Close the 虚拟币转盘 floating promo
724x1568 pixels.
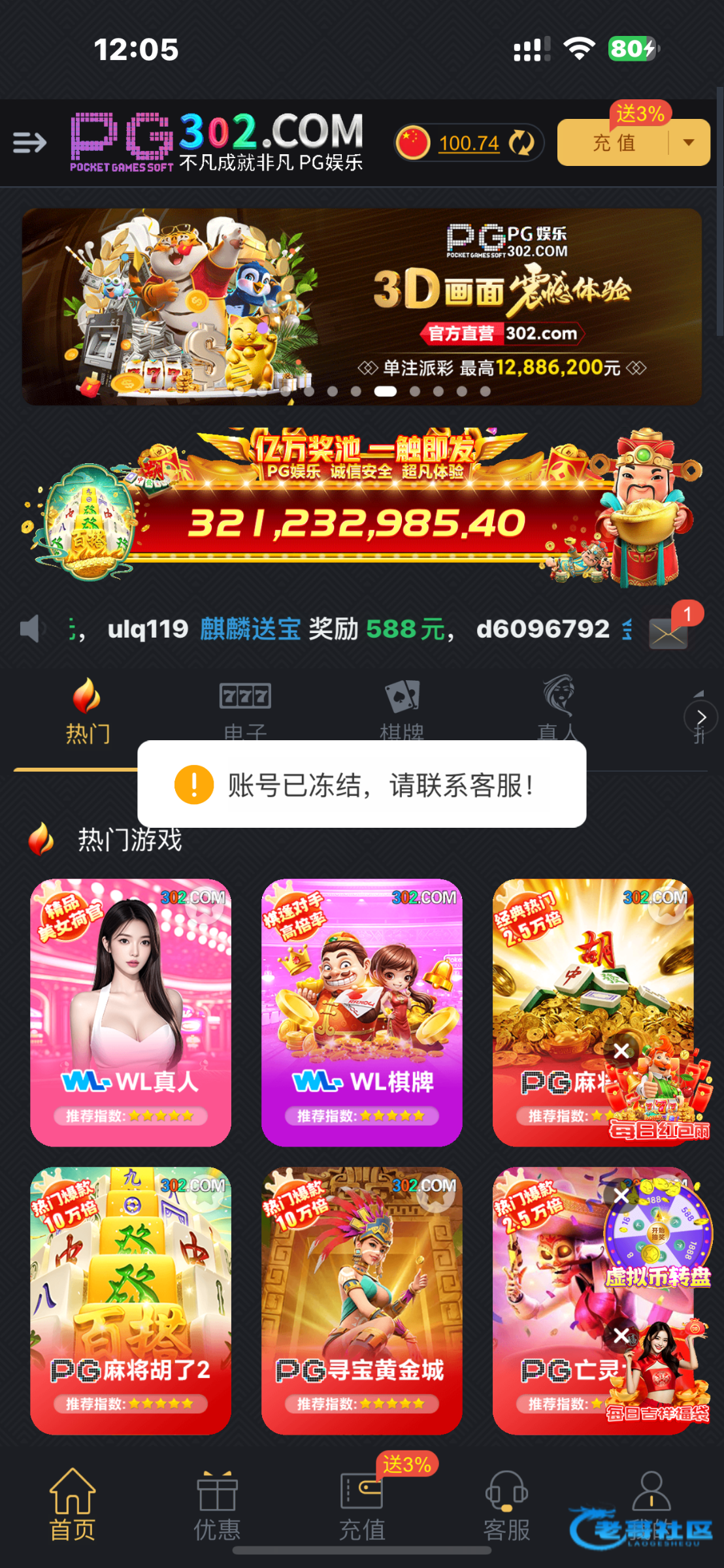click(621, 1196)
